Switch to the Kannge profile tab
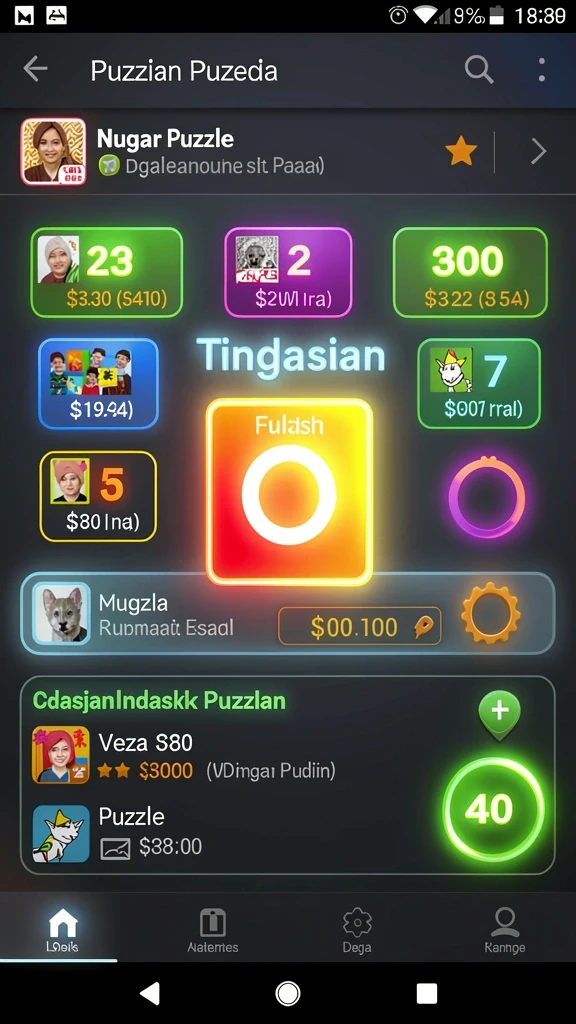This screenshot has height=1024, width=576. pyautogui.click(x=504, y=931)
